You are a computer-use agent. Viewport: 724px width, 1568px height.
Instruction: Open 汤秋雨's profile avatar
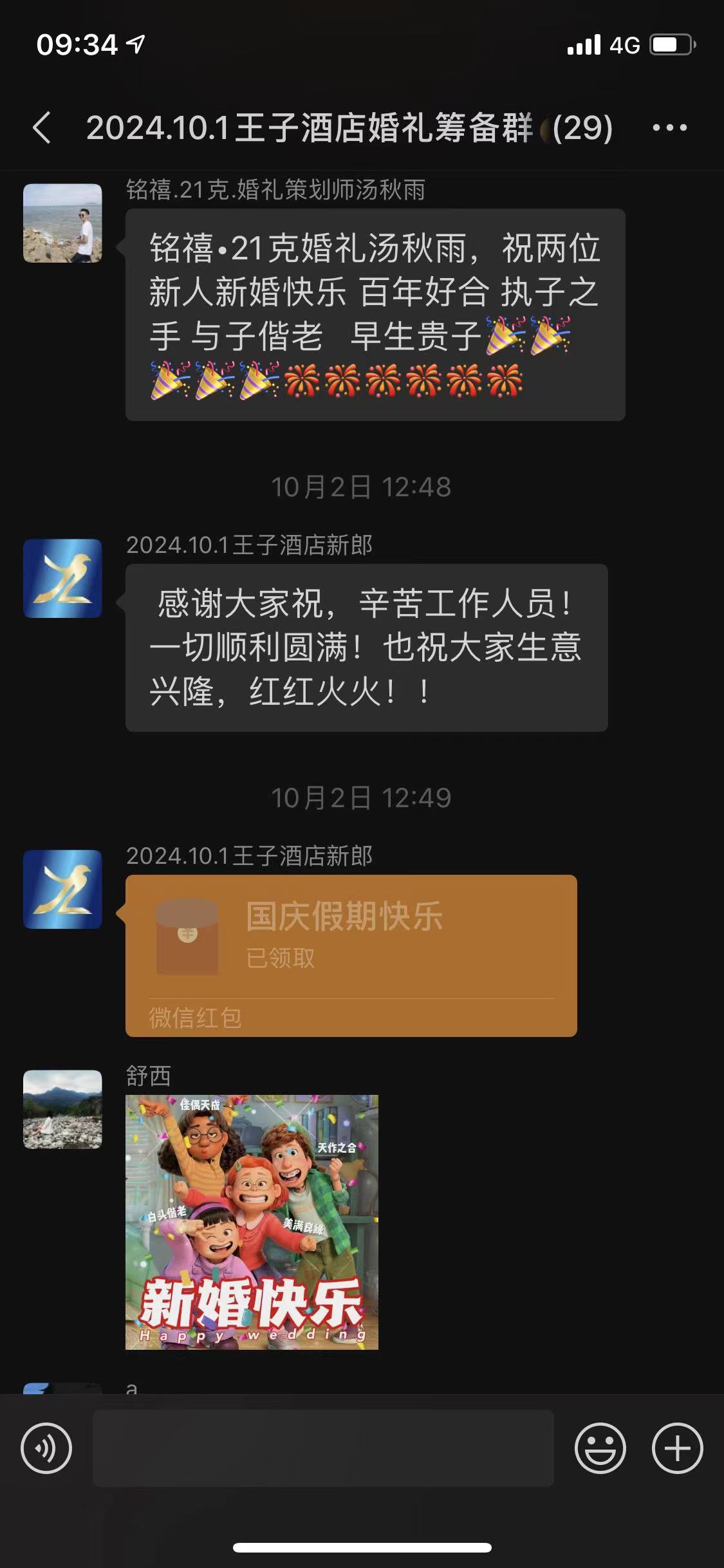(x=62, y=223)
